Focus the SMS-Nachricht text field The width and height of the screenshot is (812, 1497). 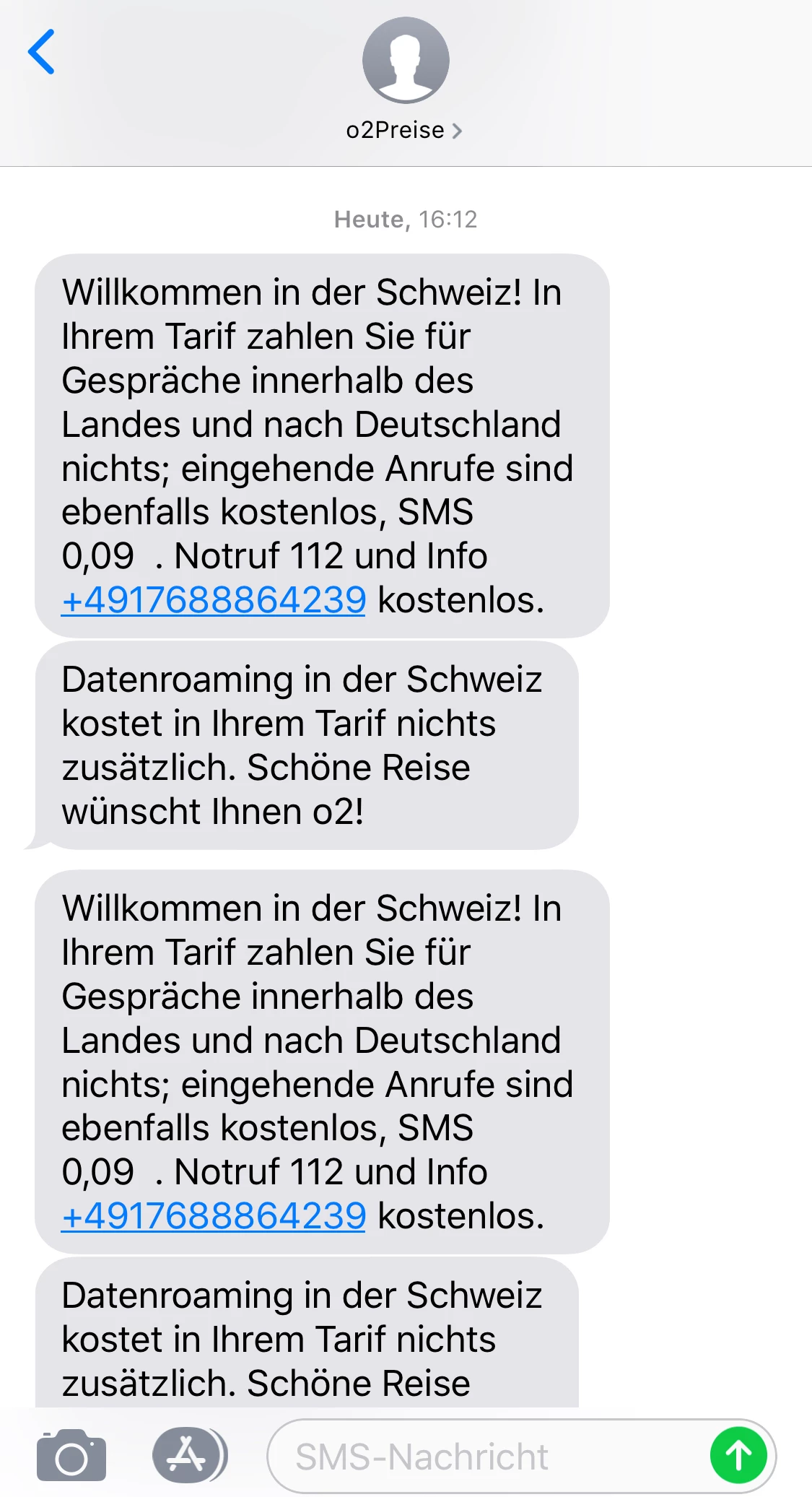[484, 1456]
